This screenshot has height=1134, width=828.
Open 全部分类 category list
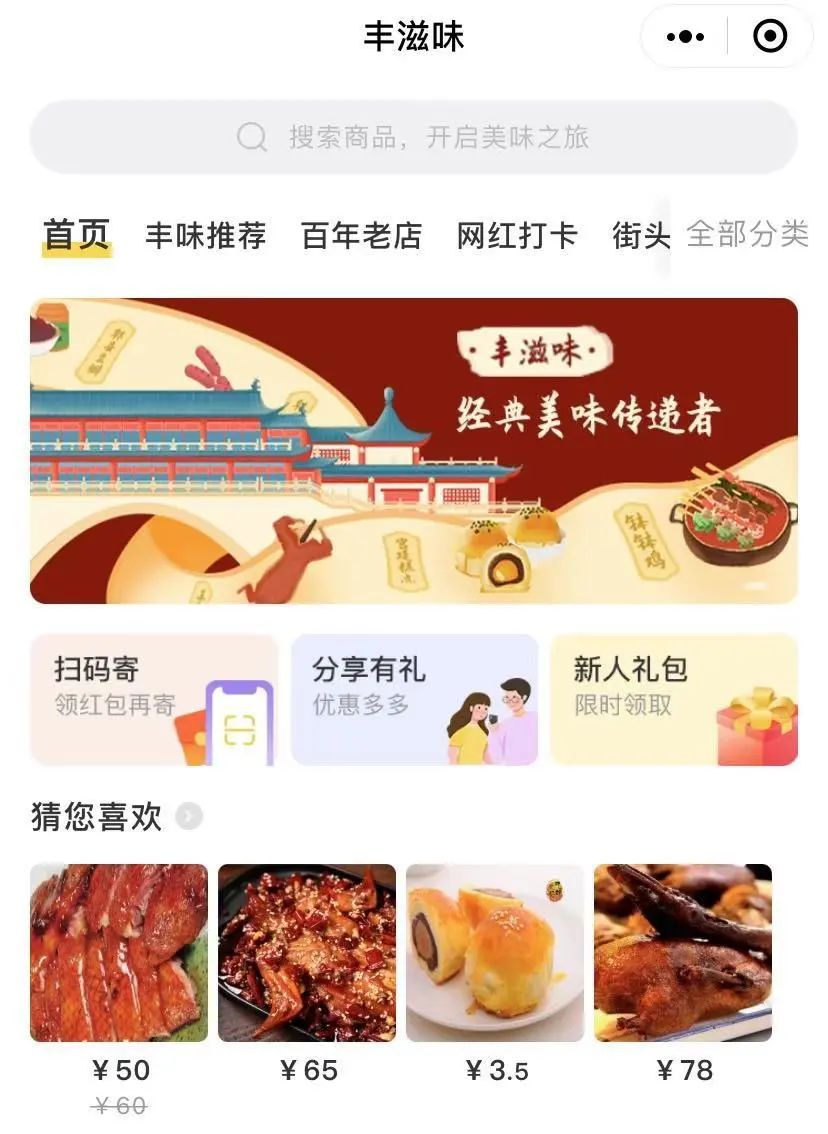point(744,232)
